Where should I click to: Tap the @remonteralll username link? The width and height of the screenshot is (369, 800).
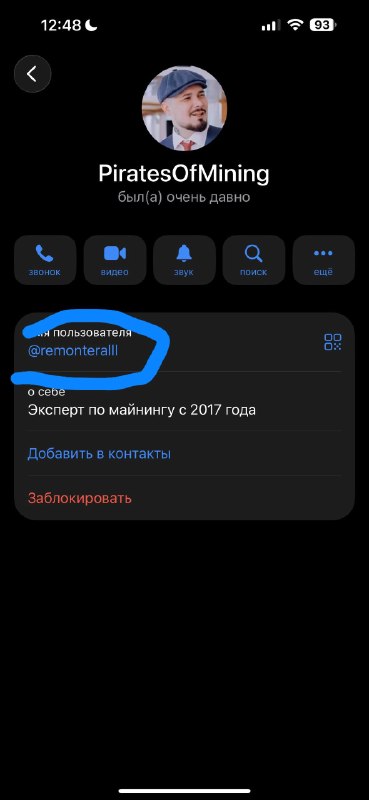click(73, 351)
